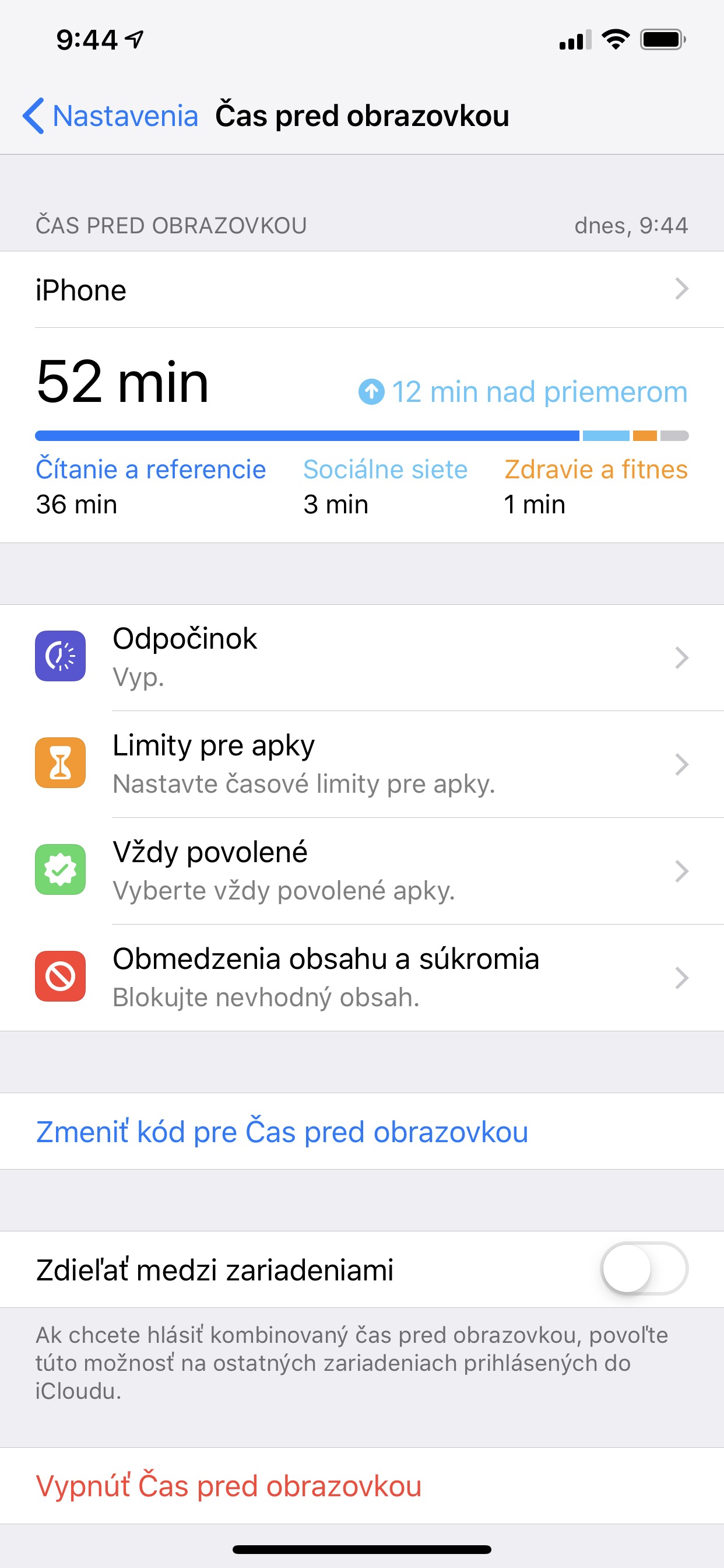Go back to Nastavenia

coord(110,116)
